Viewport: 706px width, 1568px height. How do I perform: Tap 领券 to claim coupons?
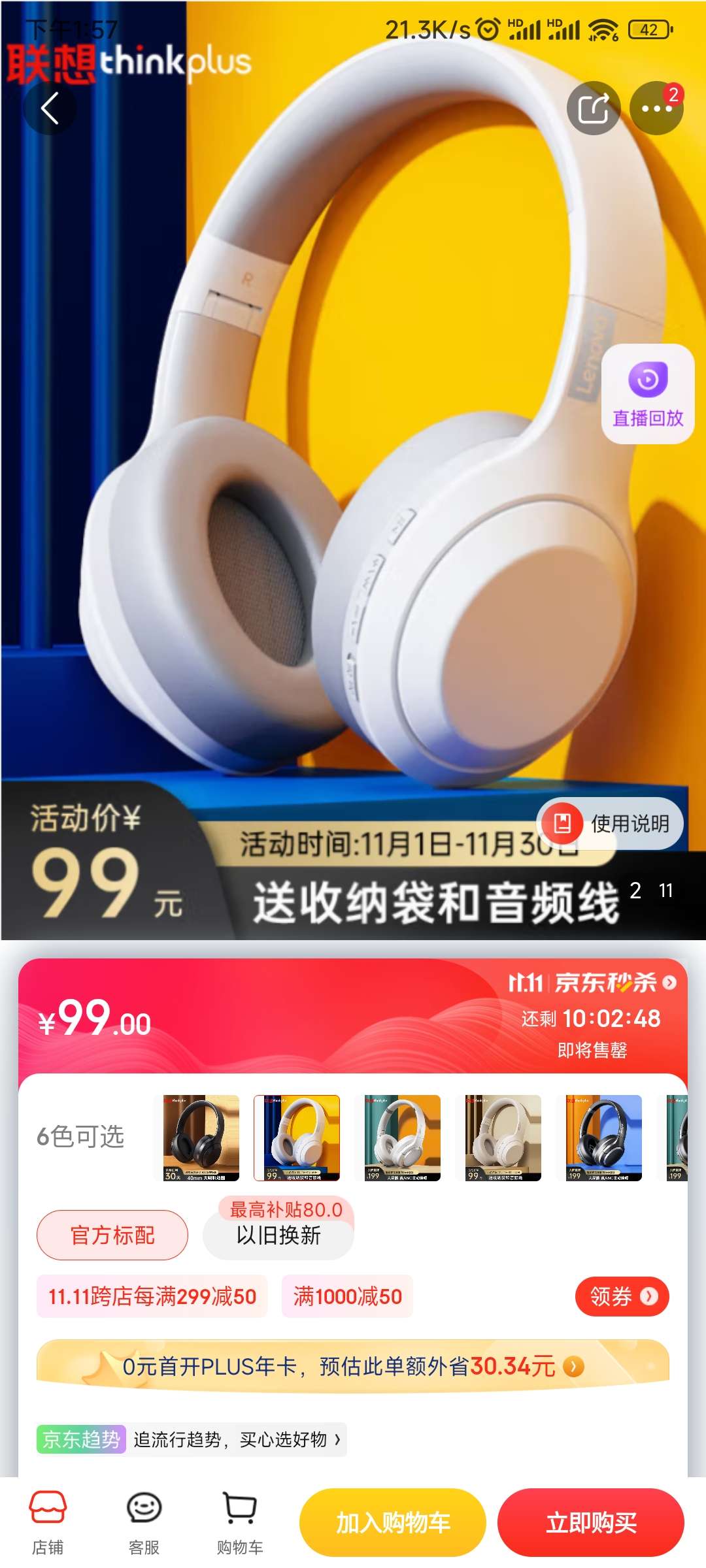622,1296
